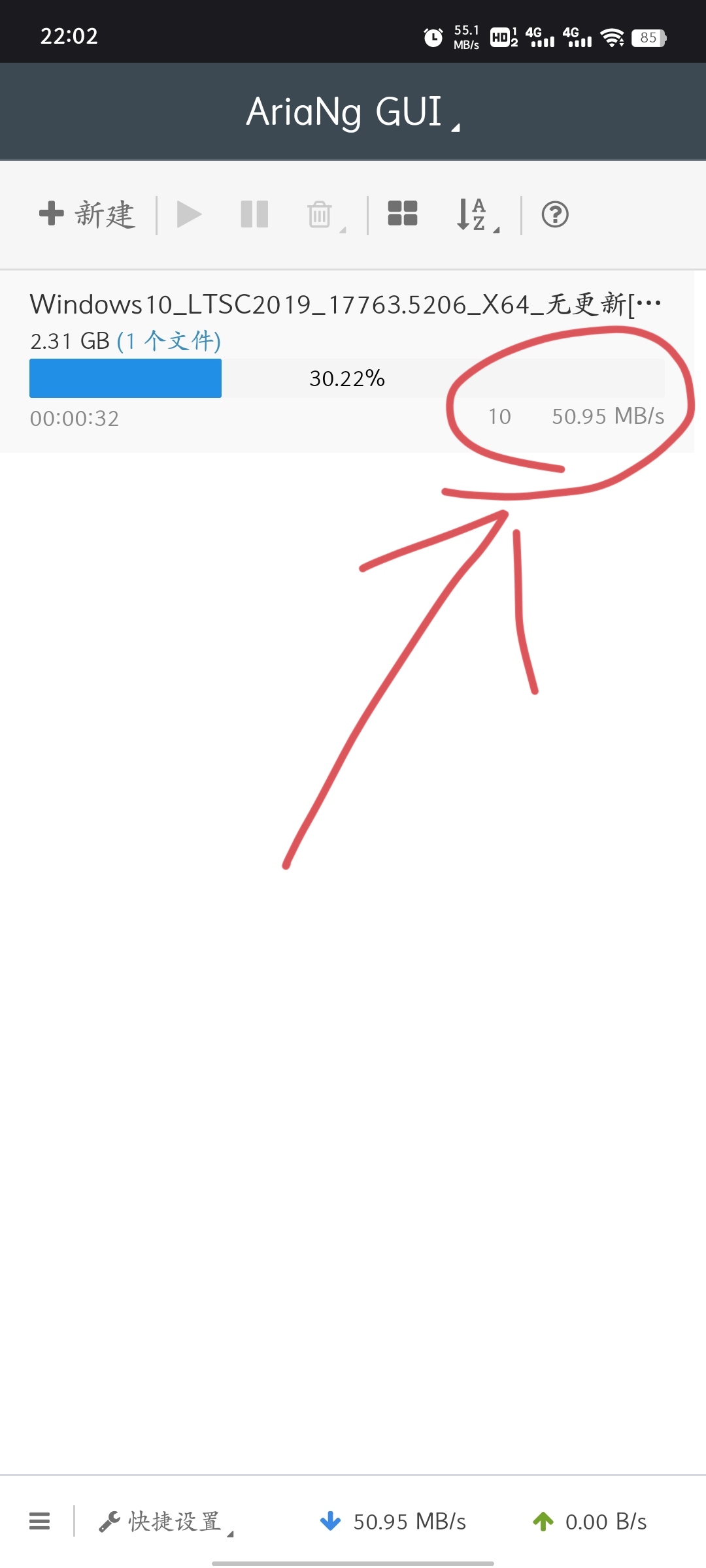Open the Windows10_LTSC2019 download task
Viewport: 706px width, 1568px height.
pyautogui.click(x=345, y=305)
